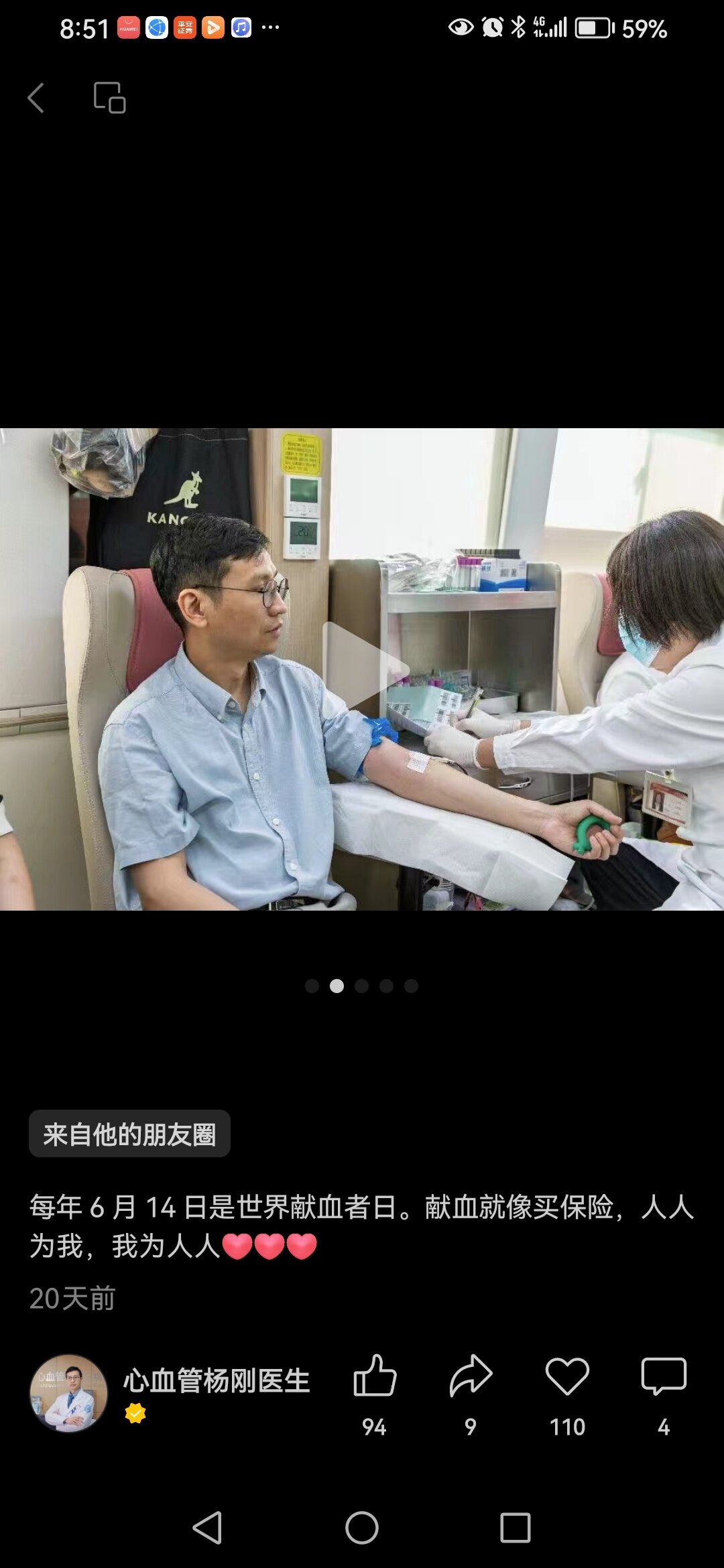Open the comments on this post
The image size is (724, 1568).
pyautogui.click(x=664, y=1376)
